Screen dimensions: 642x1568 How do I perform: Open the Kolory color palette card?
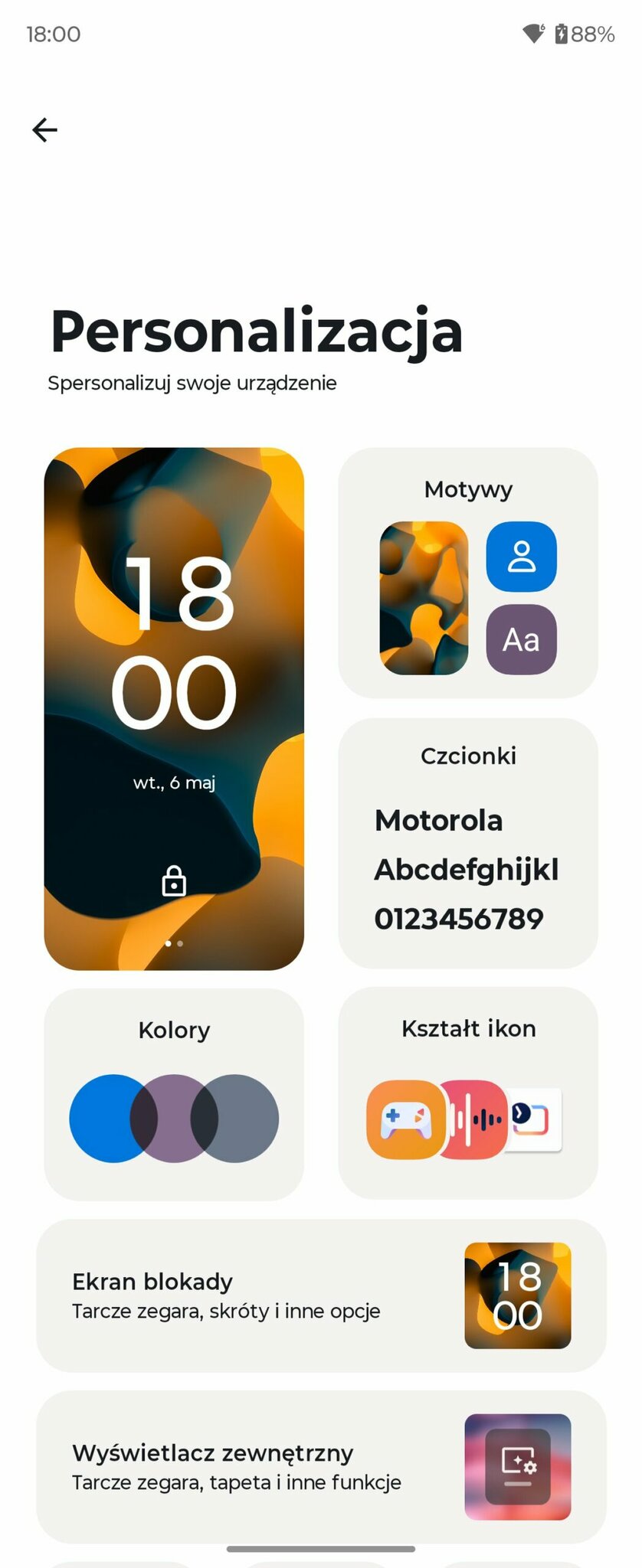point(174,1093)
